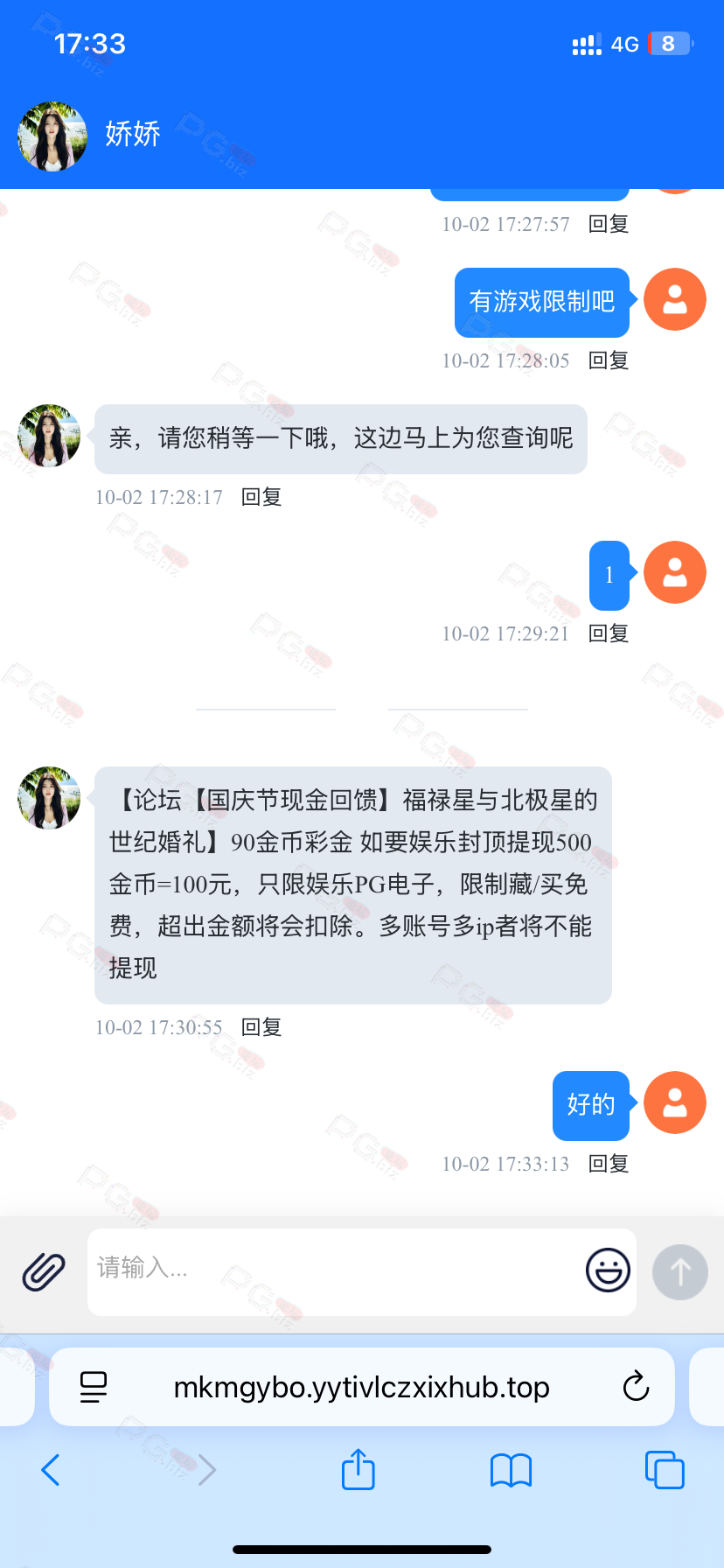Reply to the 国庆节现金回馈 promotion message
Viewport: 724px width, 1568px height.
click(261, 1027)
